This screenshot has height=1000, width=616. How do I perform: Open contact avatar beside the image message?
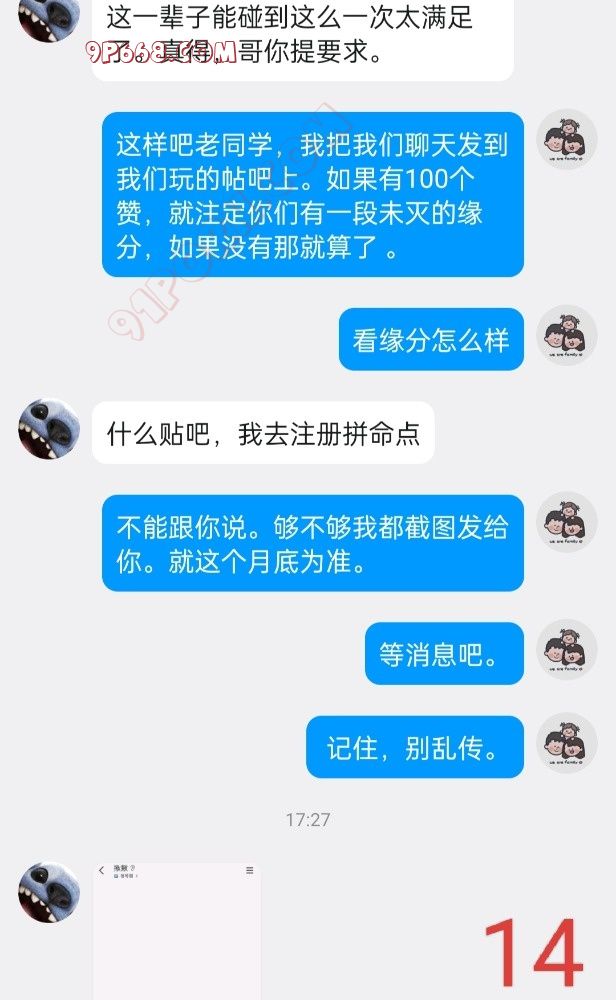(x=49, y=892)
